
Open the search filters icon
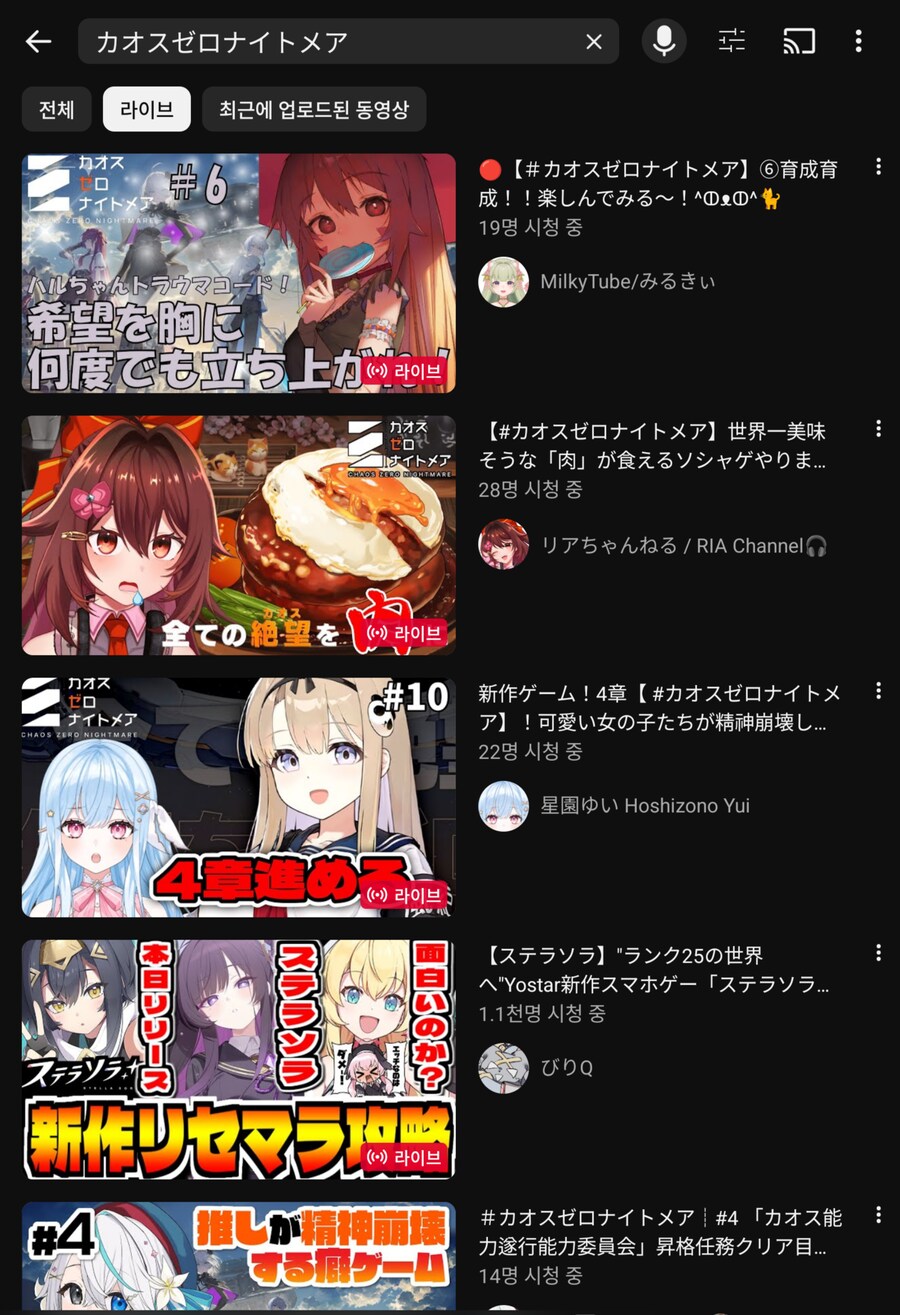click(732, 41)
